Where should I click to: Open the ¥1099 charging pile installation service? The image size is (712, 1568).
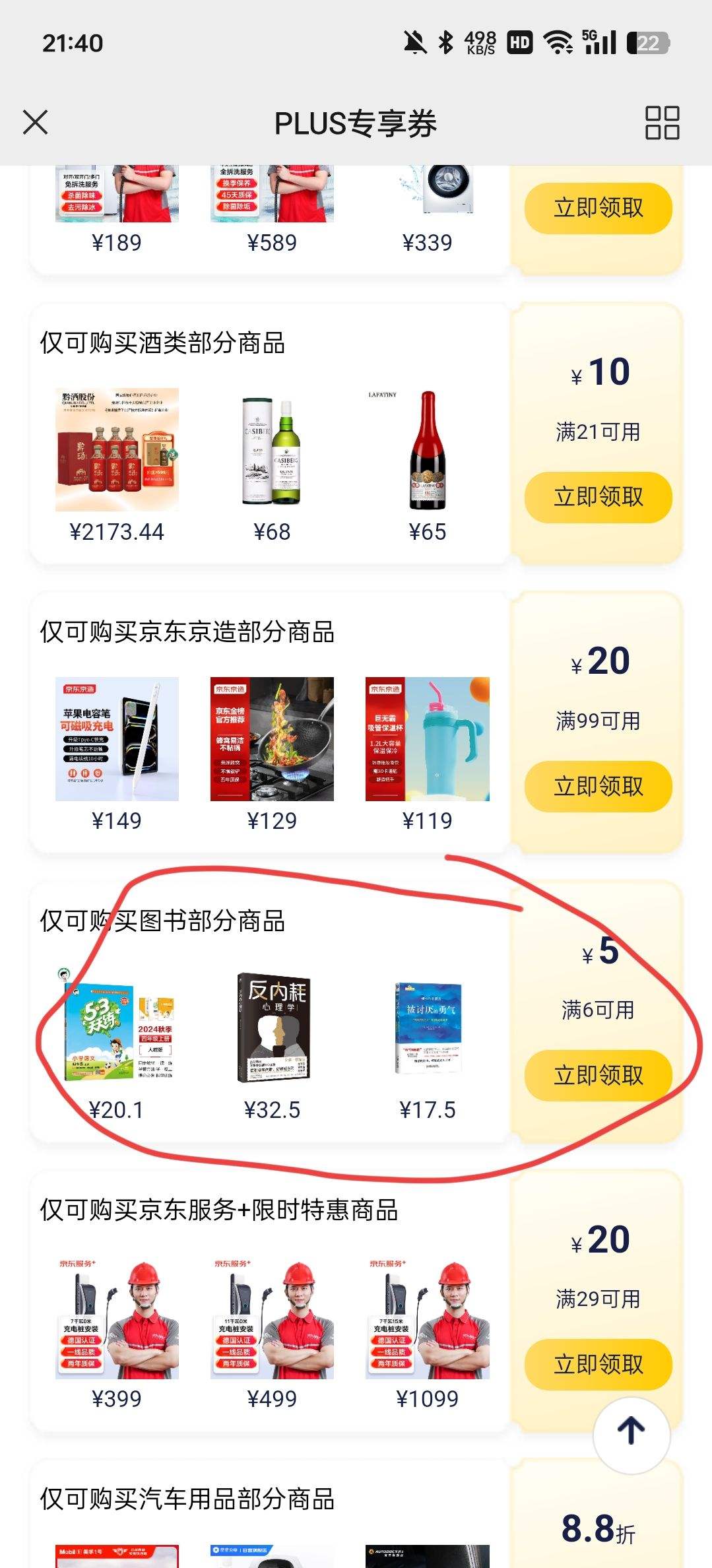pyautogui.click(x=428, y=1317)
